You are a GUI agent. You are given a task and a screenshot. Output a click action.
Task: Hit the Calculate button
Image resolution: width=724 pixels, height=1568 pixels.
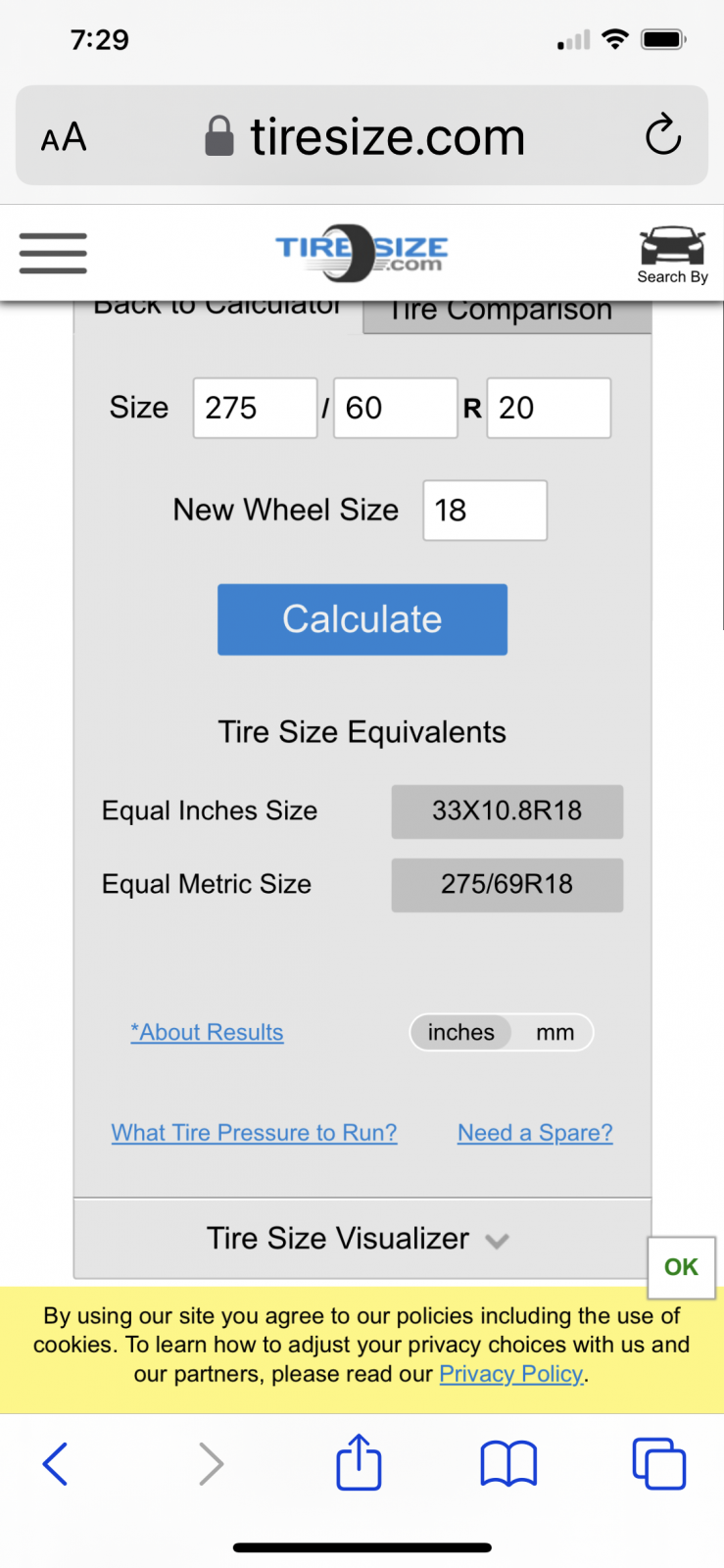tap(362, 619)
